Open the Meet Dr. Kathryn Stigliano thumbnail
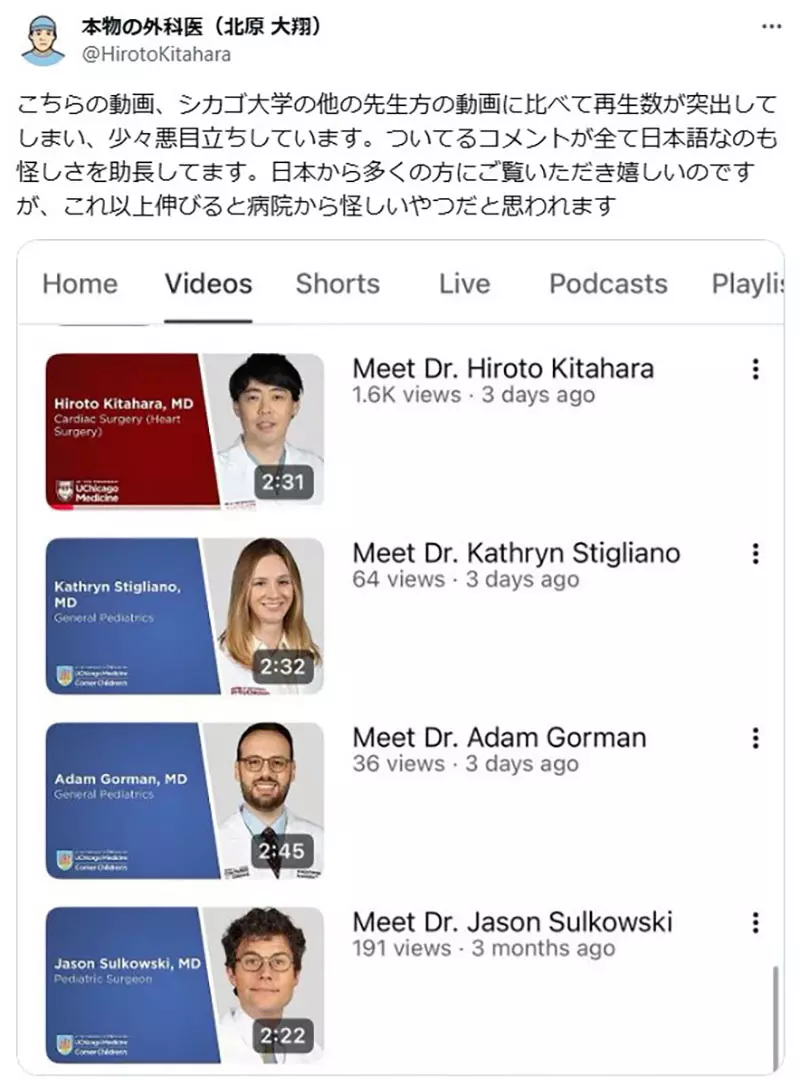This screenshot has width=800, height=1080. (x=185, y=613)
